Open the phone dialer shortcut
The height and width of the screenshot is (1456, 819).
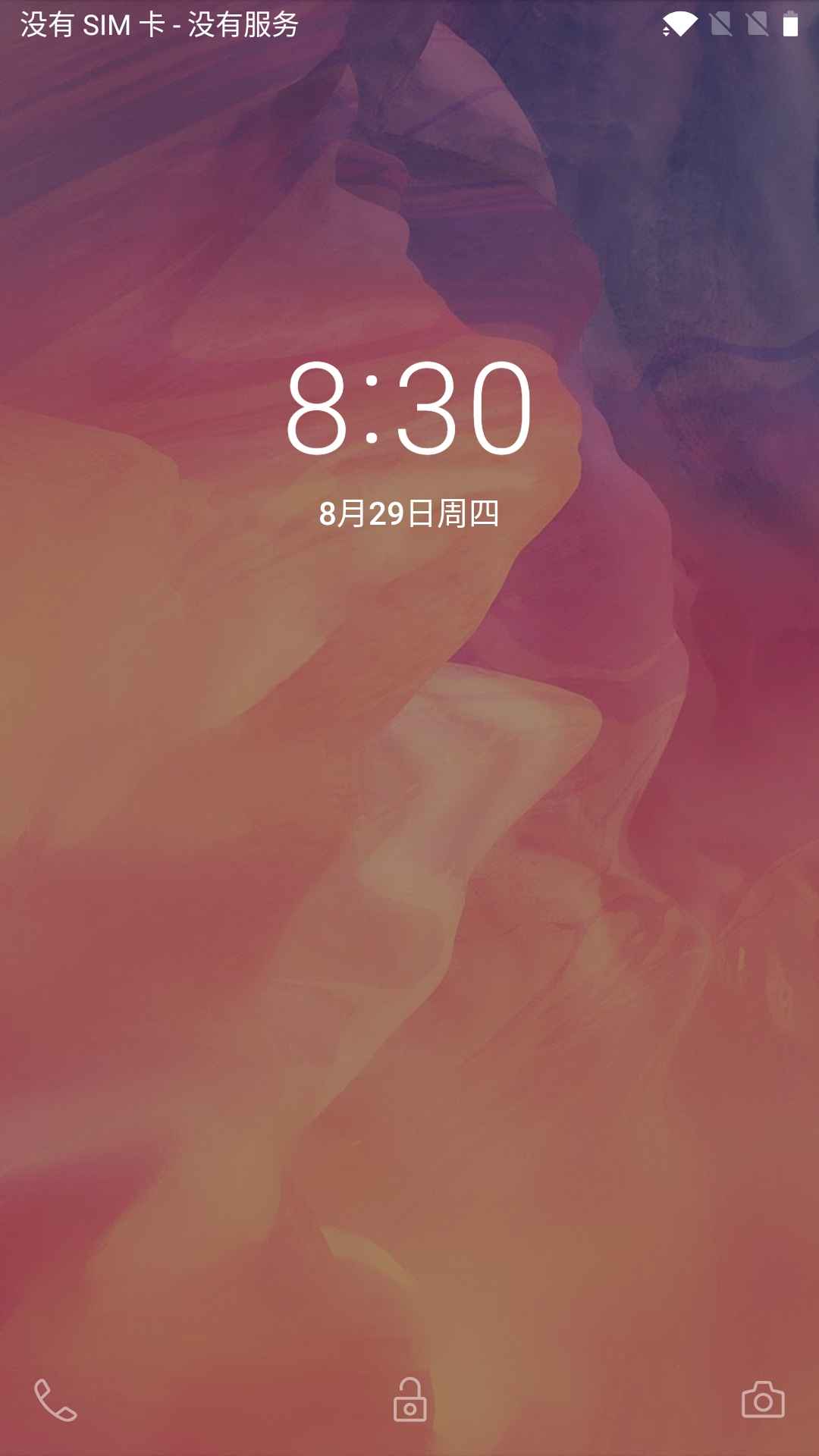pos(55,1400)
